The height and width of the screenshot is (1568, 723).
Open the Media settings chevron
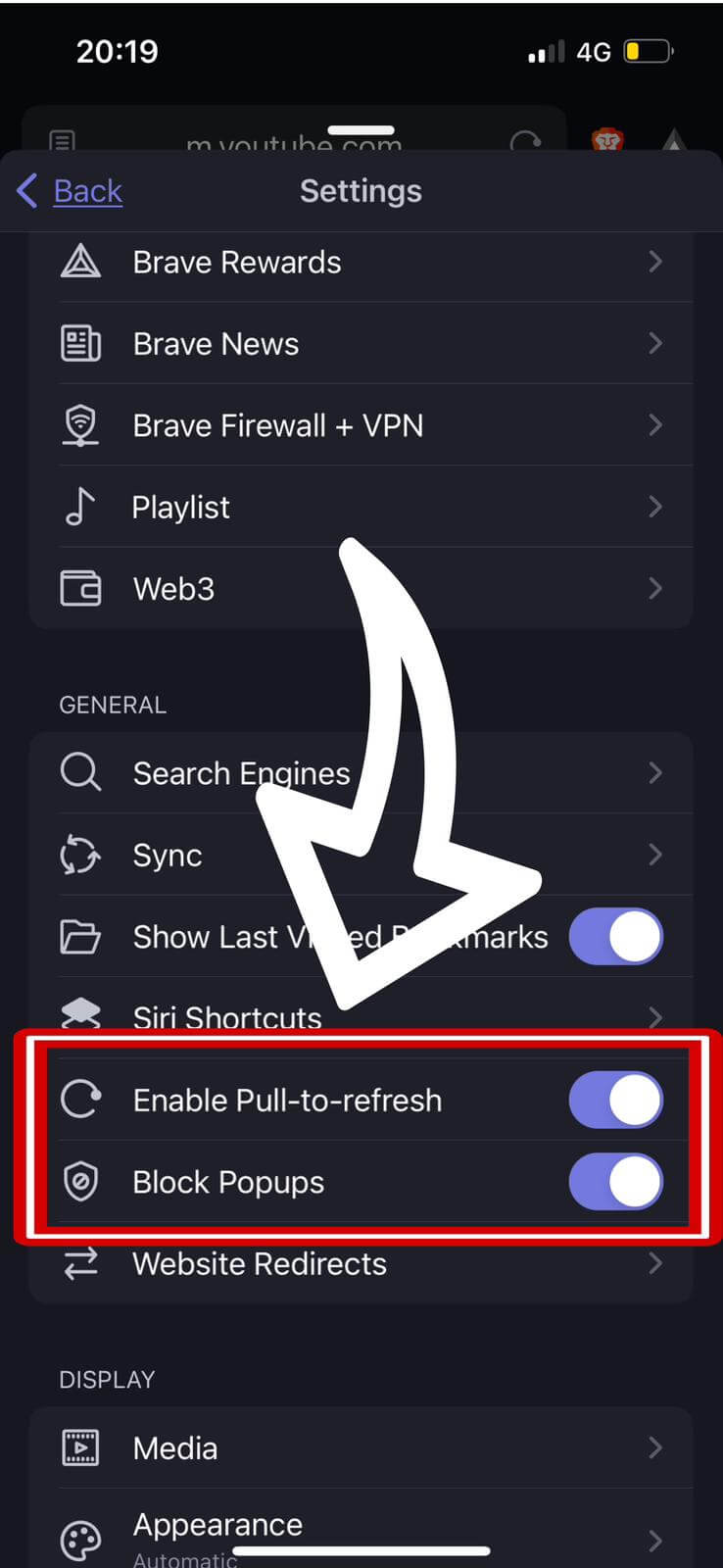click(654, 1447)
